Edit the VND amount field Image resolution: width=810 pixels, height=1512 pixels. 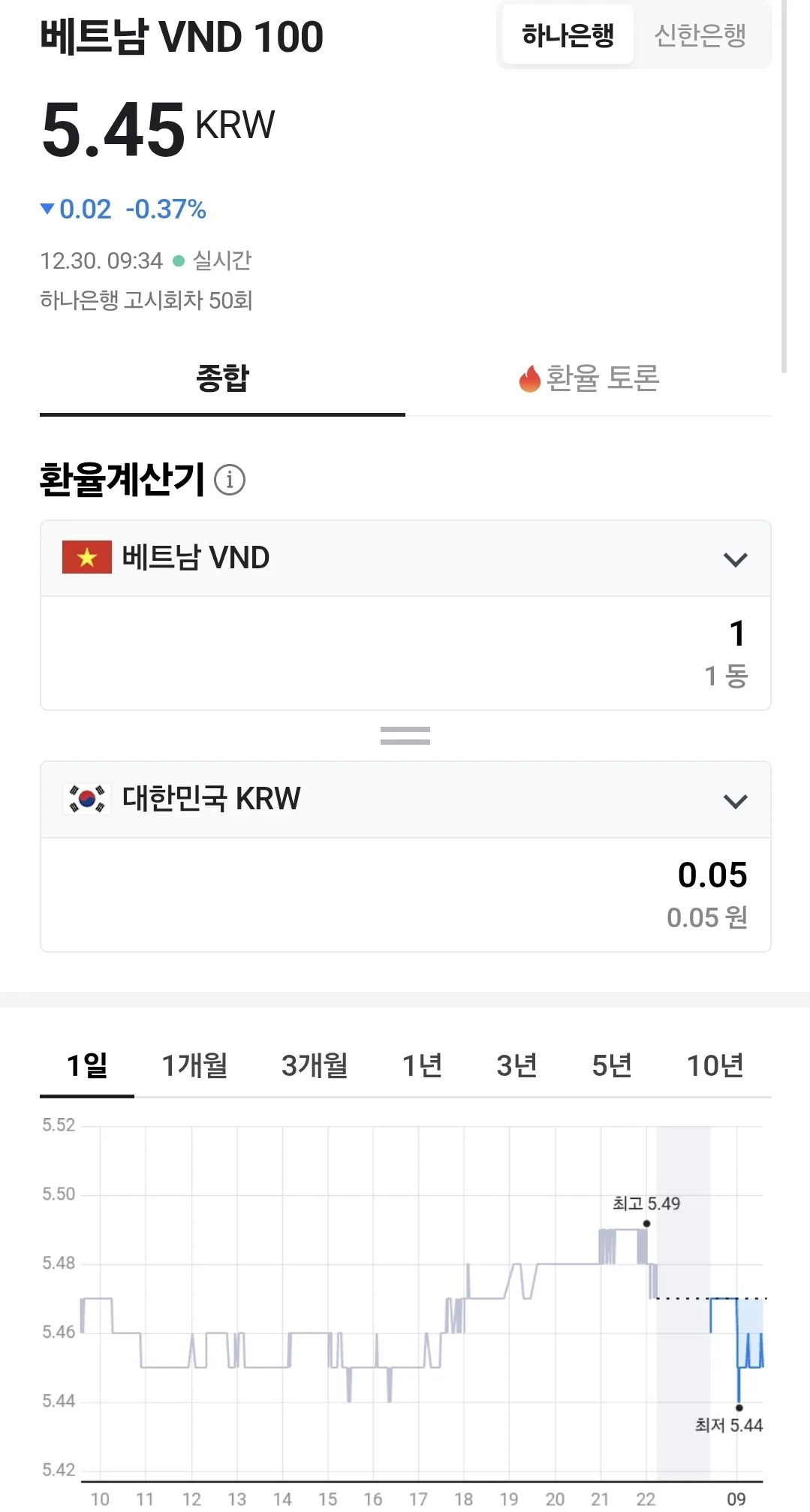(405, 653)
